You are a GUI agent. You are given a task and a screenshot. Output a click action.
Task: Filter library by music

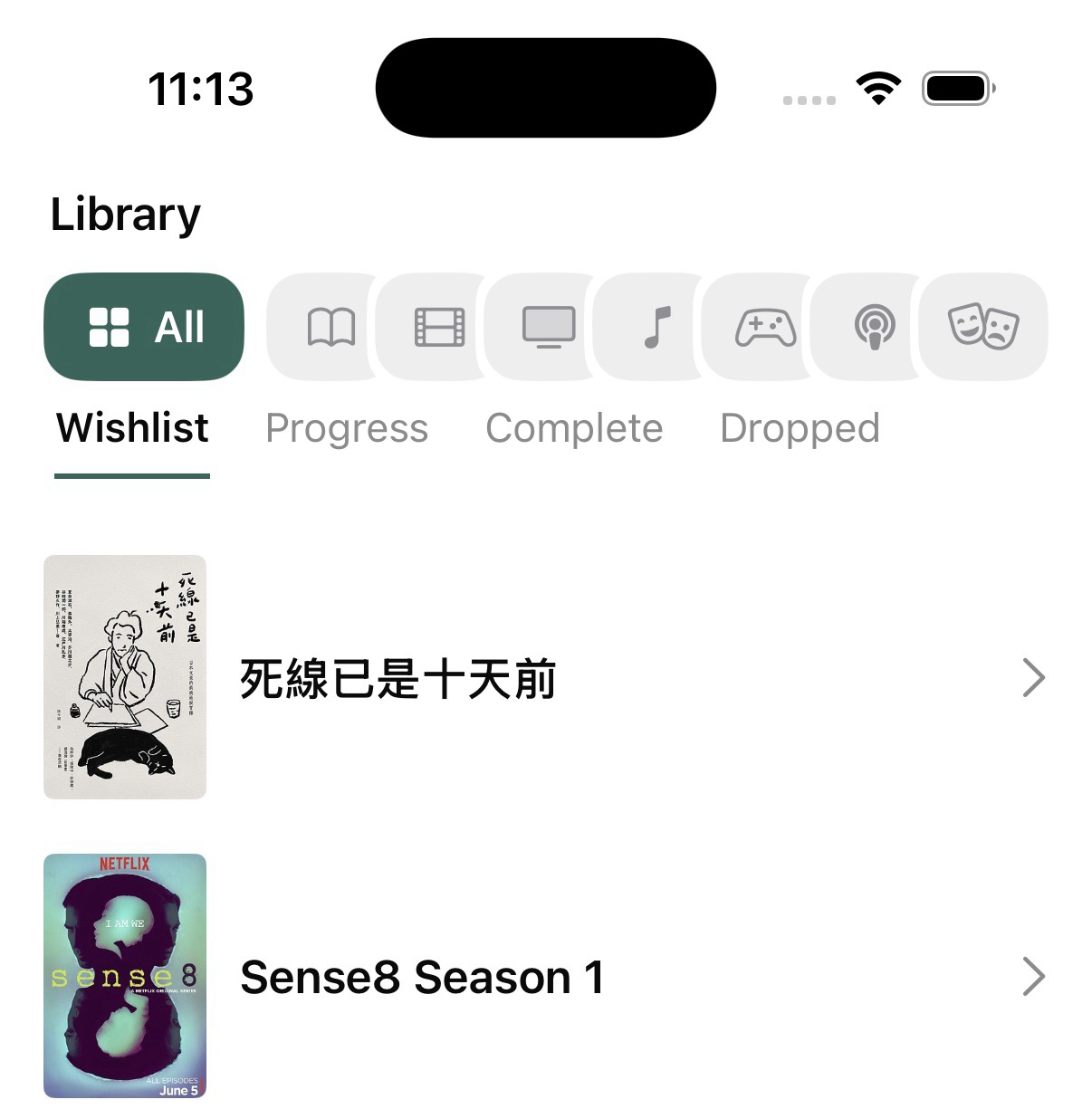[657, 327]
